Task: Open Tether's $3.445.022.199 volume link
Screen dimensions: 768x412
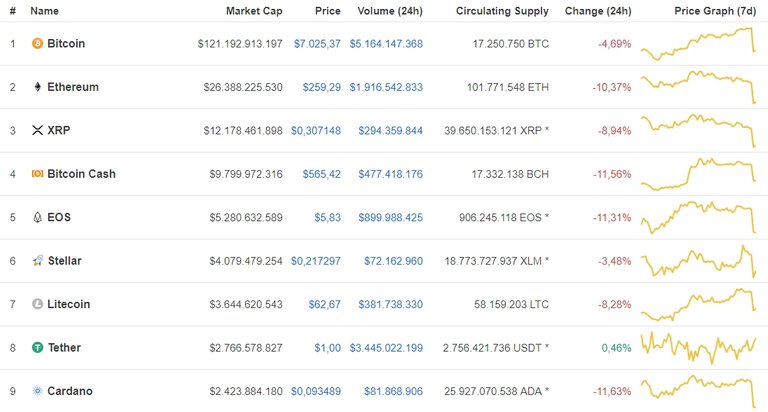Action: click(x=386, y=348)
